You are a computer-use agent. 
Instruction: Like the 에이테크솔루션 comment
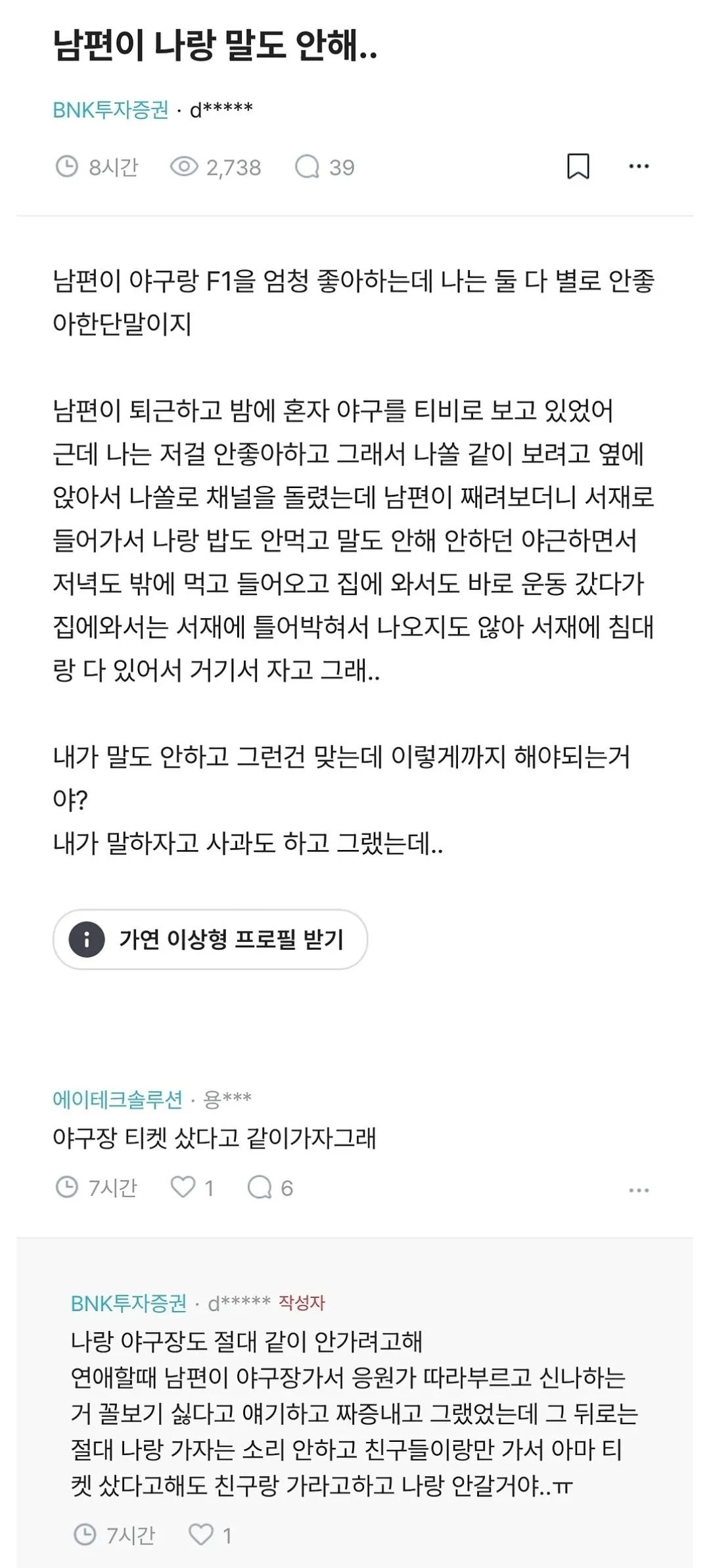pyautogui.click(x=192, y=1187)
